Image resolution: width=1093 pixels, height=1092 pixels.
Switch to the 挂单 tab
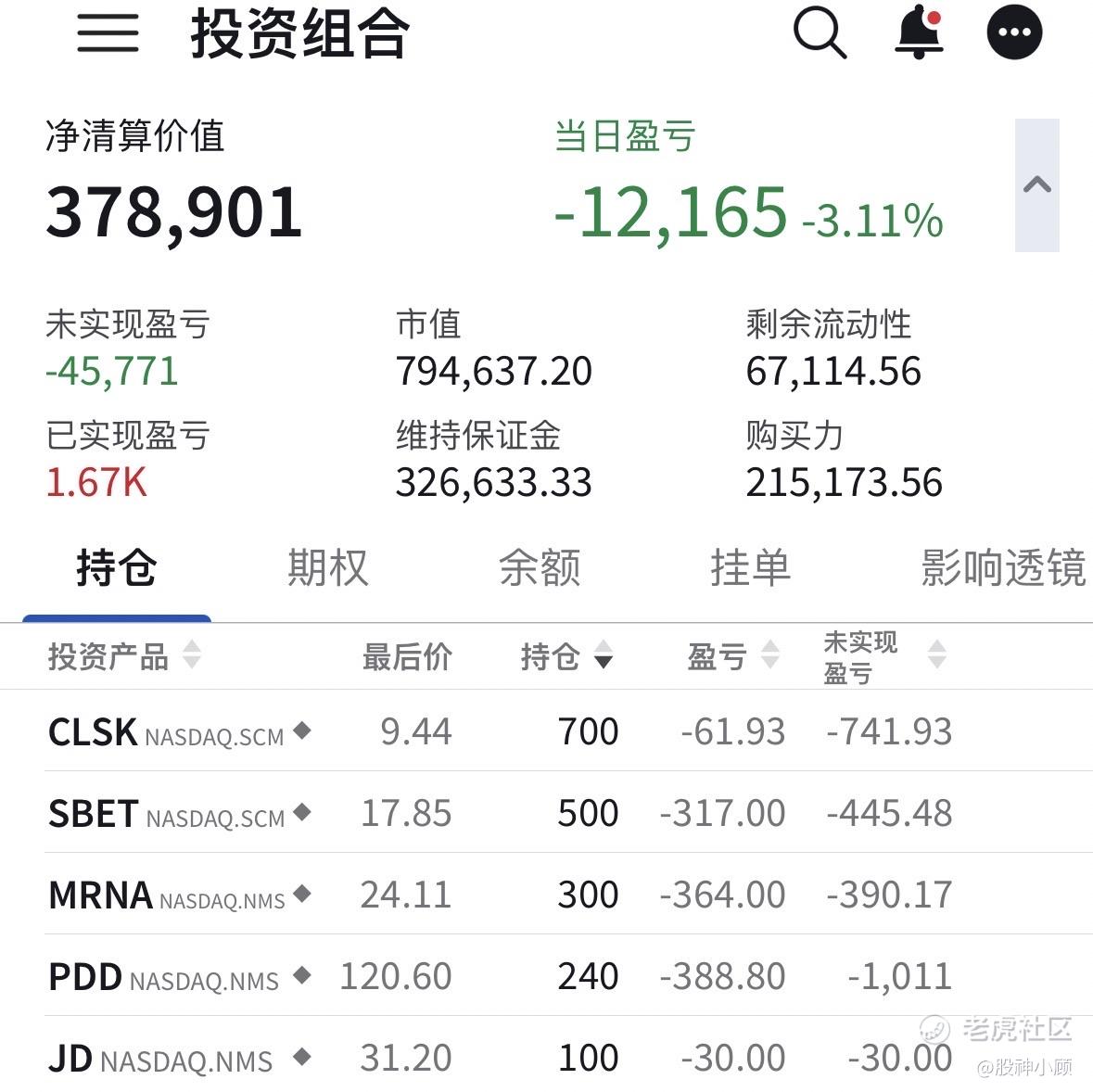(x=751, y=567)
